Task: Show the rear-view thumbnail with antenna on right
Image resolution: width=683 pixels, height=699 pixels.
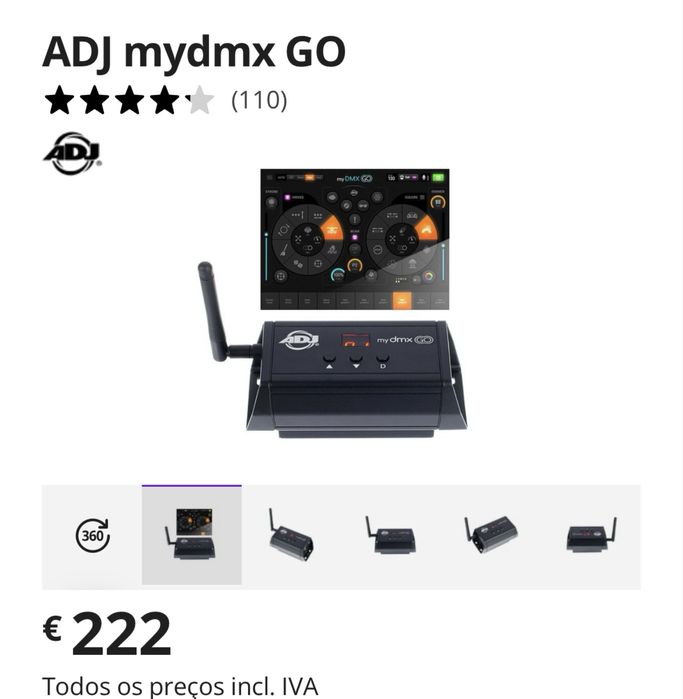Action: click(591, 536)
